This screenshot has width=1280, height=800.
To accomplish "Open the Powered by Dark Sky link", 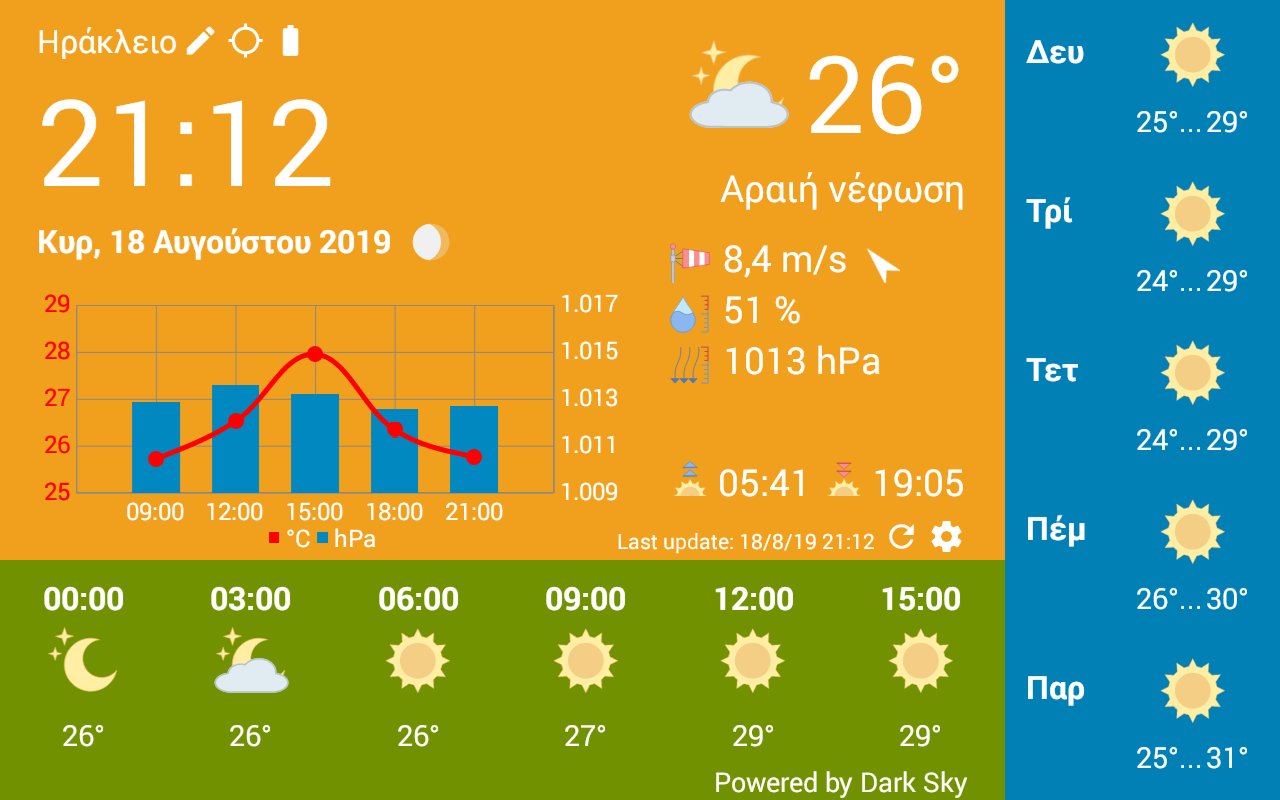I will 840,782.
